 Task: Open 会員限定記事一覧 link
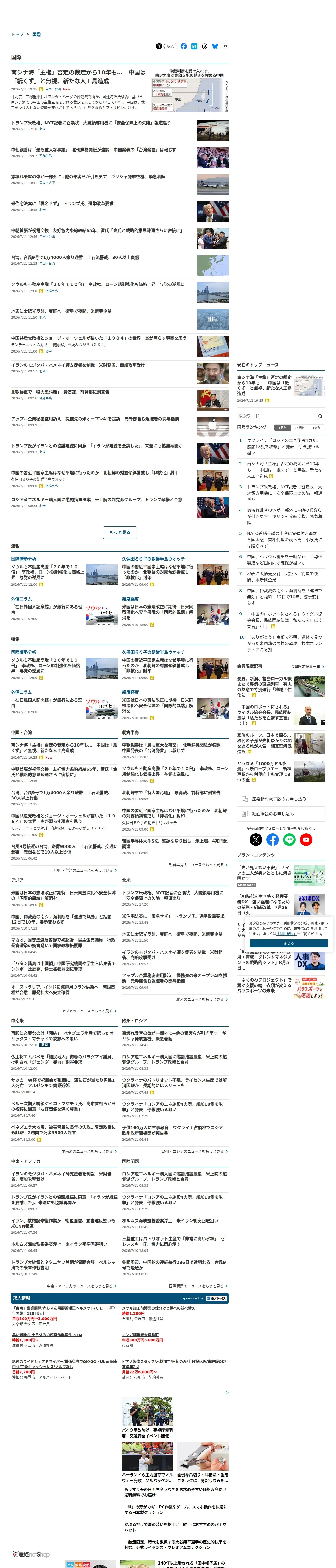tap(307, 666)
